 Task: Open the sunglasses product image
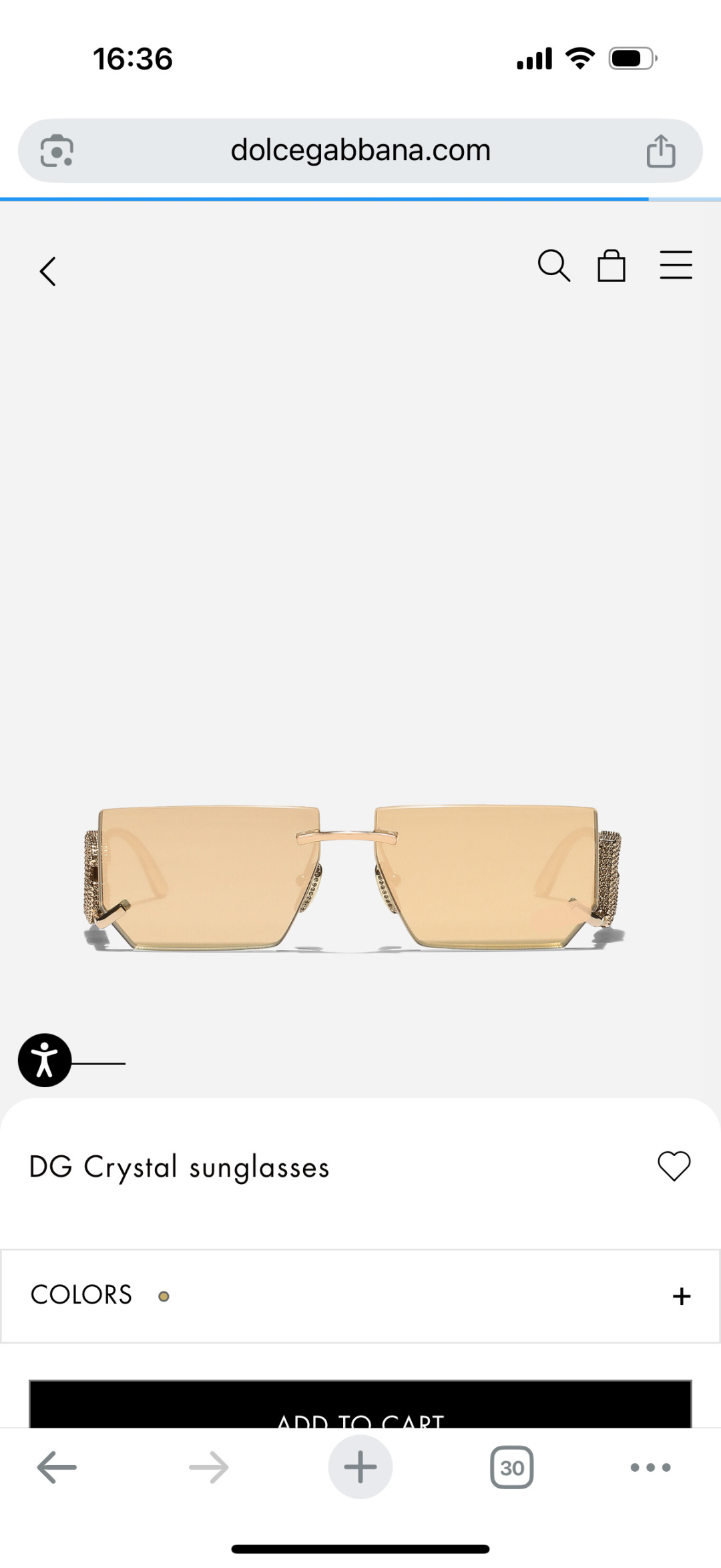[354, 875]
